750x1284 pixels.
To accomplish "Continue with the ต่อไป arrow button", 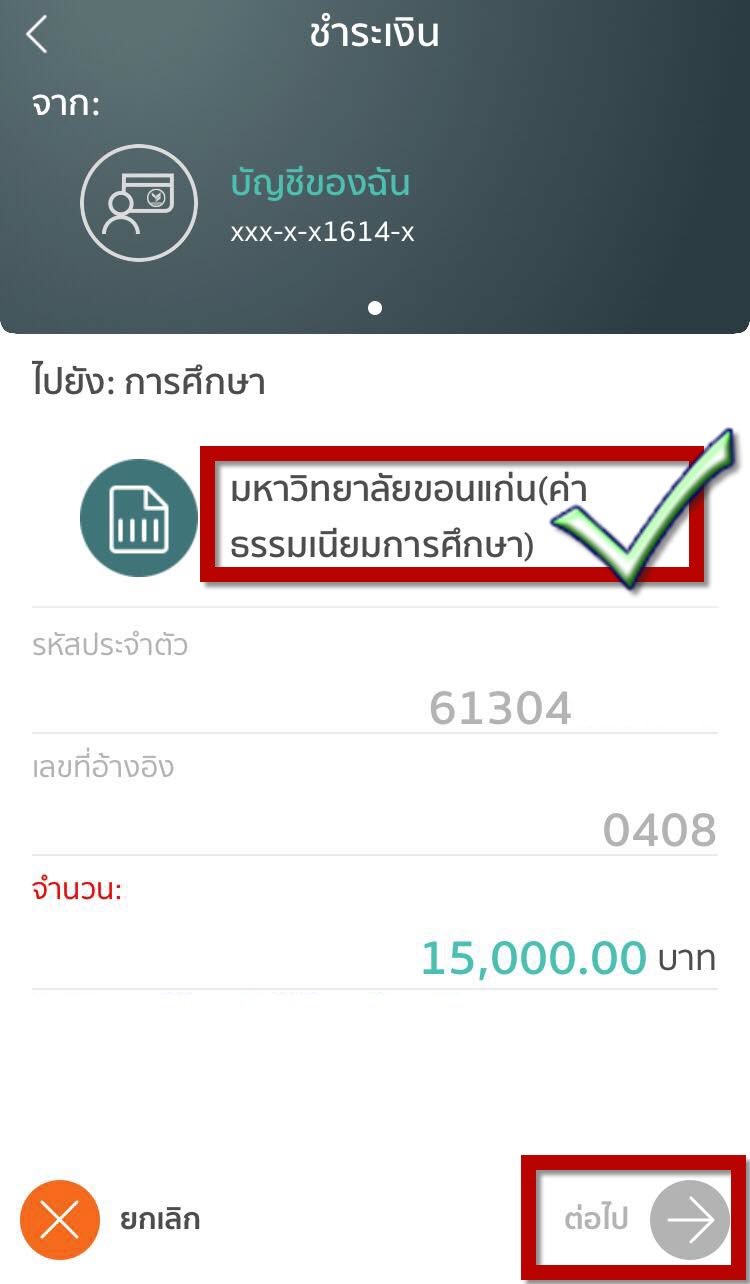I will (x=690, y=1220).
